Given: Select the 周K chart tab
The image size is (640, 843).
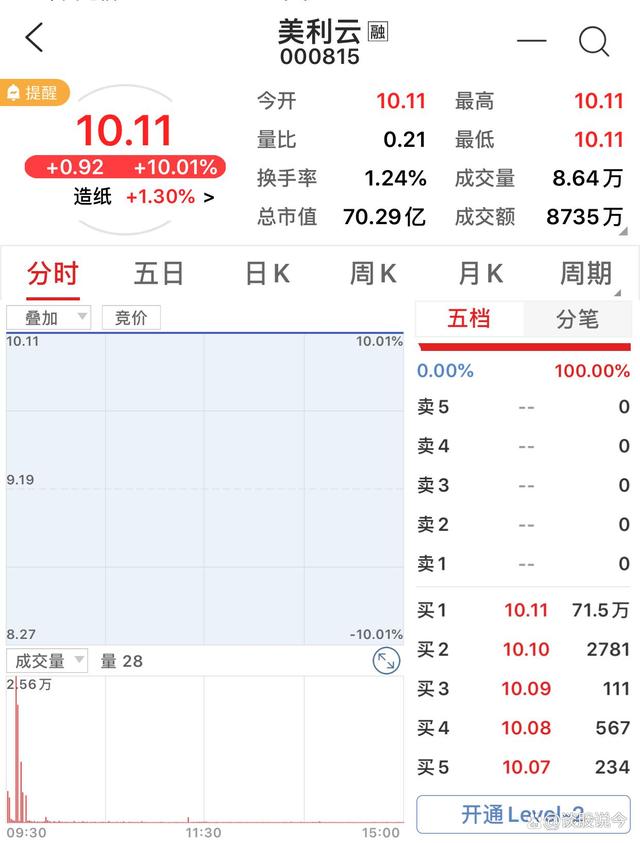Looking at the screenshot, I should pyautogui.click(x=373, y=273).
